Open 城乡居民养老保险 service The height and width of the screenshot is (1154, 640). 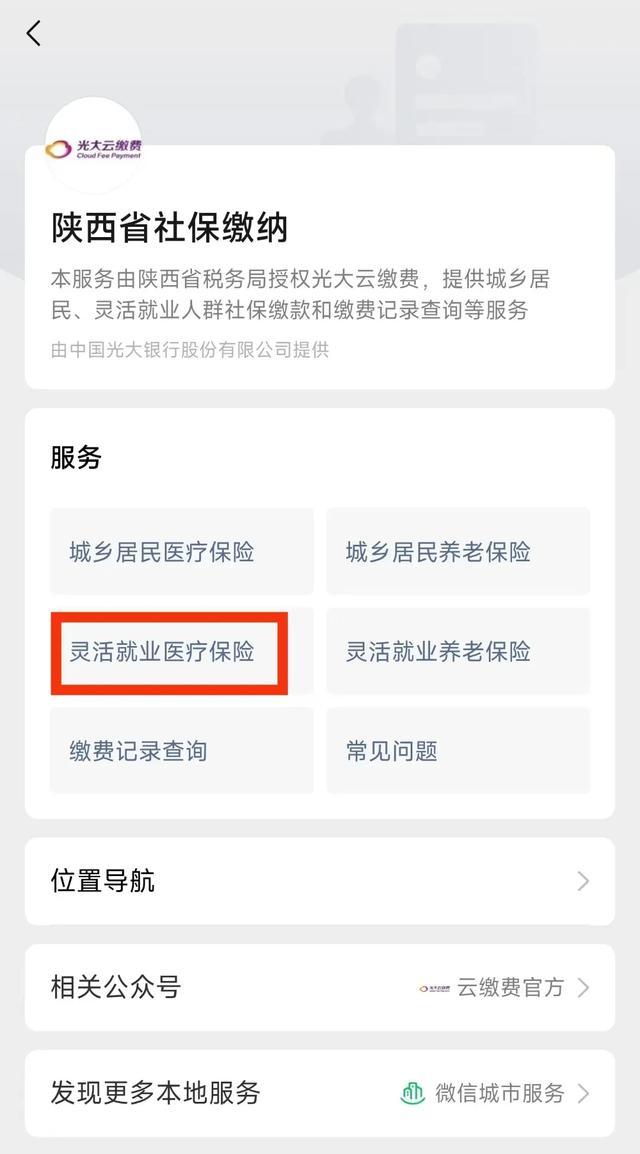pyautogui.click(x=458, y=551)
